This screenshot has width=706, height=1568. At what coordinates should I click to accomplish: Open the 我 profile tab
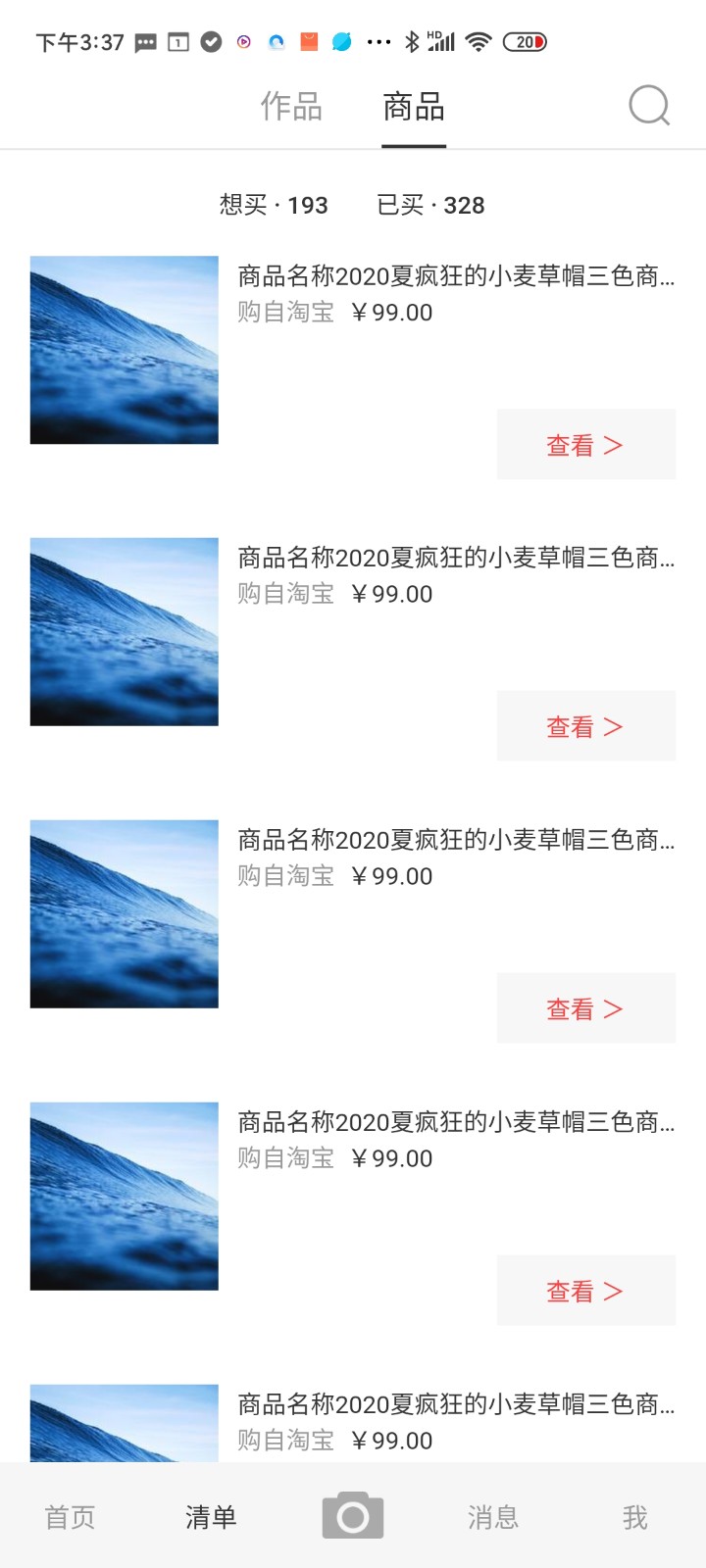(634, 1517)
